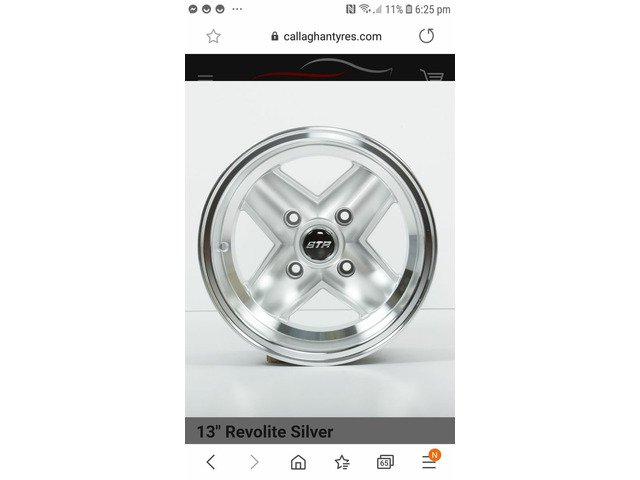Image resolution: width=640 pixels, height=480 pixels.
Task: Show the 65 open tabs
Action: [x=384, y=462]
